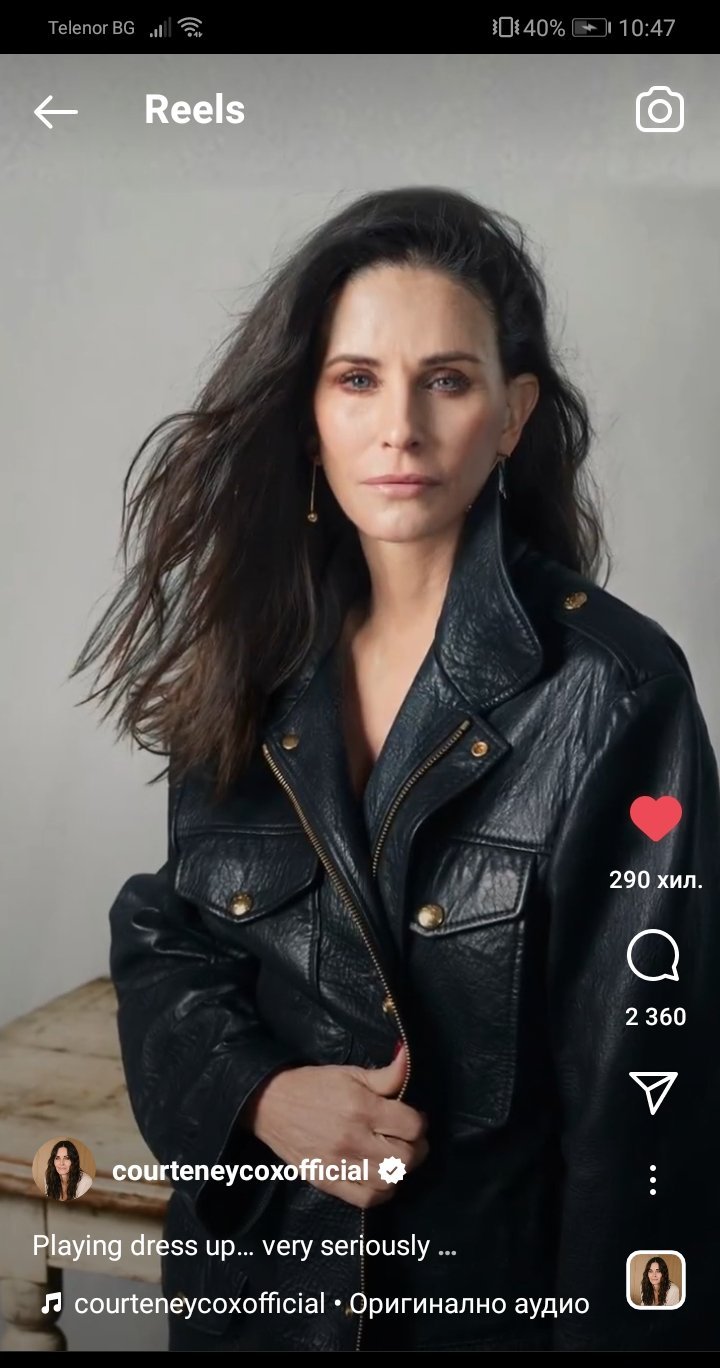Share this reel via the paper plane
Viewport: 720px width, 1368px height.
(x=653, y=1092)
